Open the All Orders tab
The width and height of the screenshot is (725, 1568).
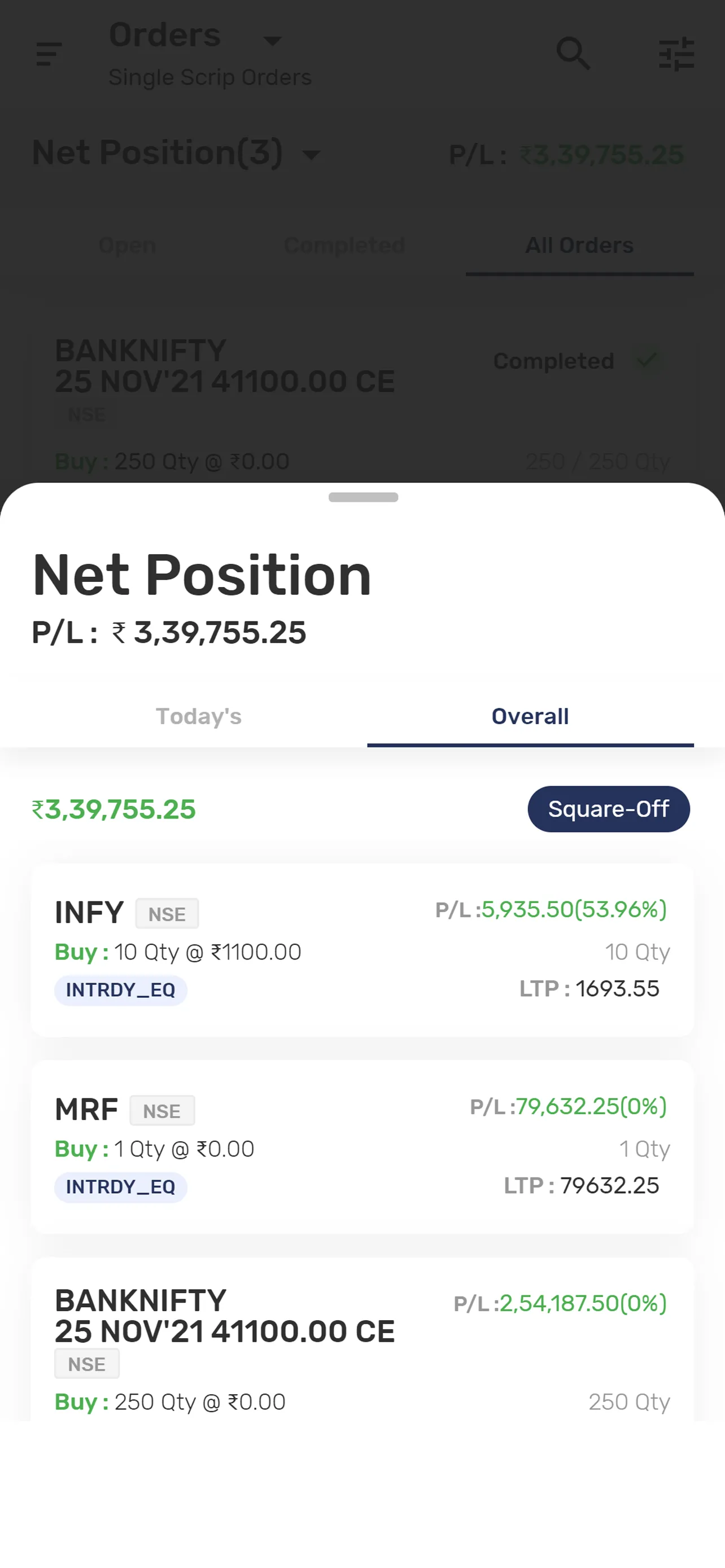(x=578, y=245)
